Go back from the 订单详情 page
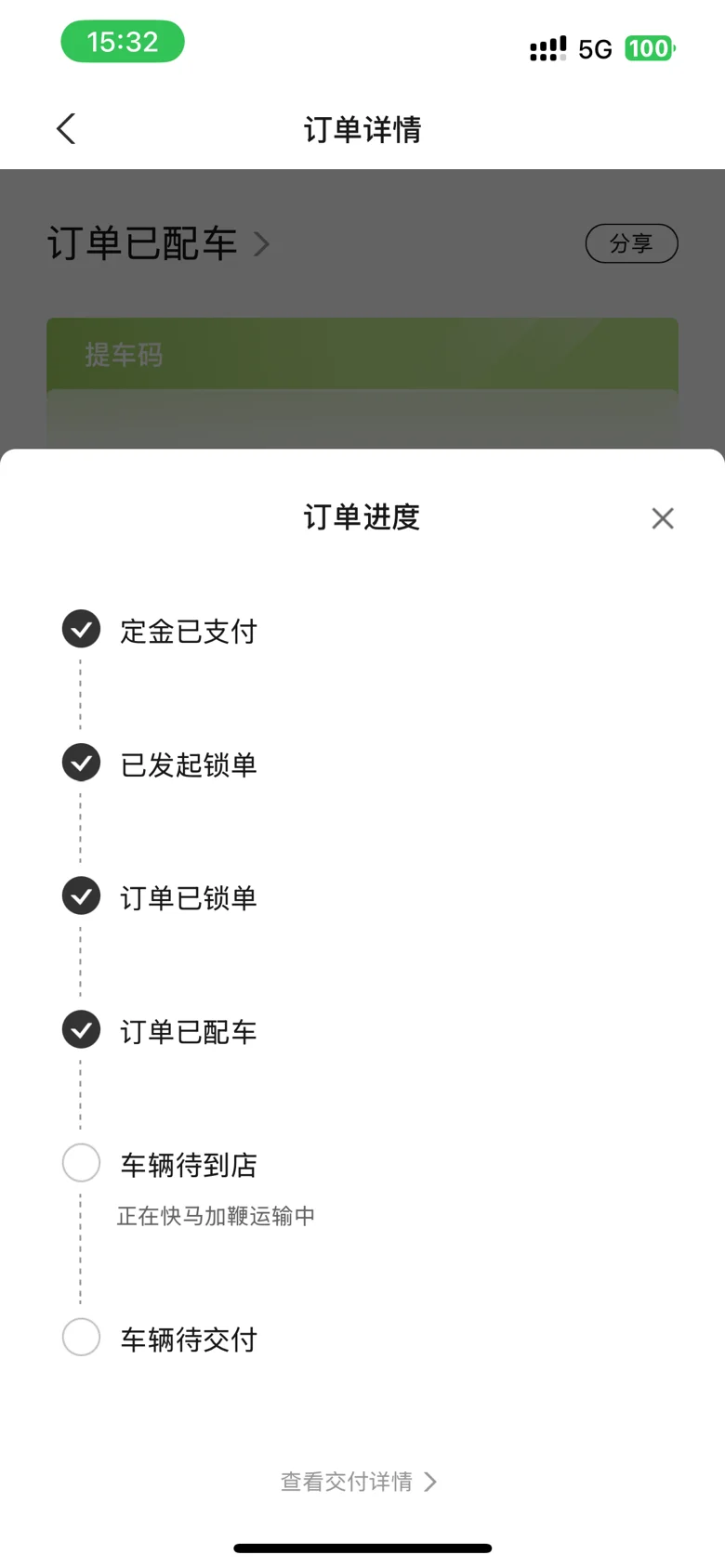This screenshot has width=725, height=1568. pyautogui.click(x=66, y=129)
